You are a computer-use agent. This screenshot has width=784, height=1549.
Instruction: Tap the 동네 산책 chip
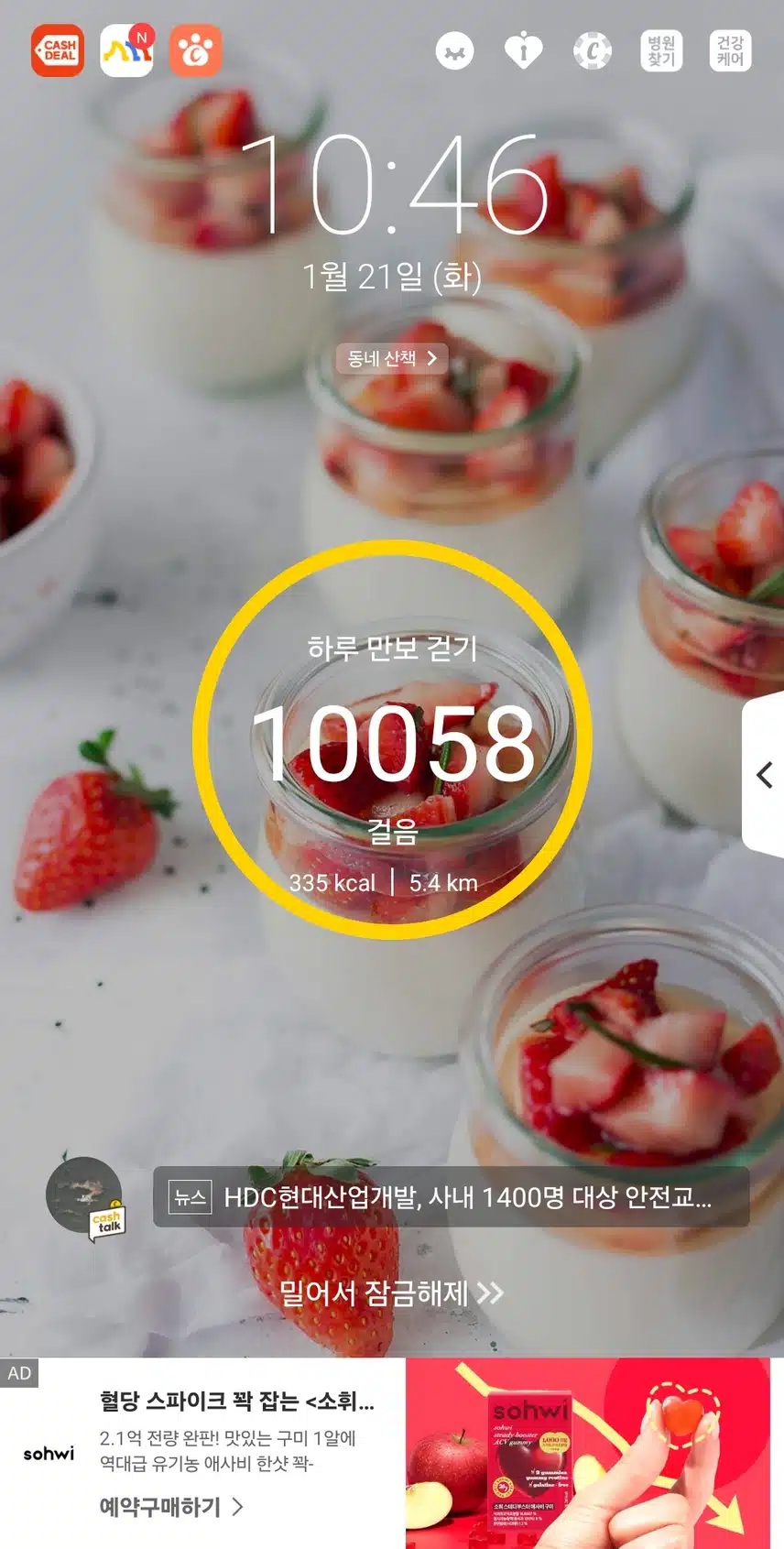392,358
